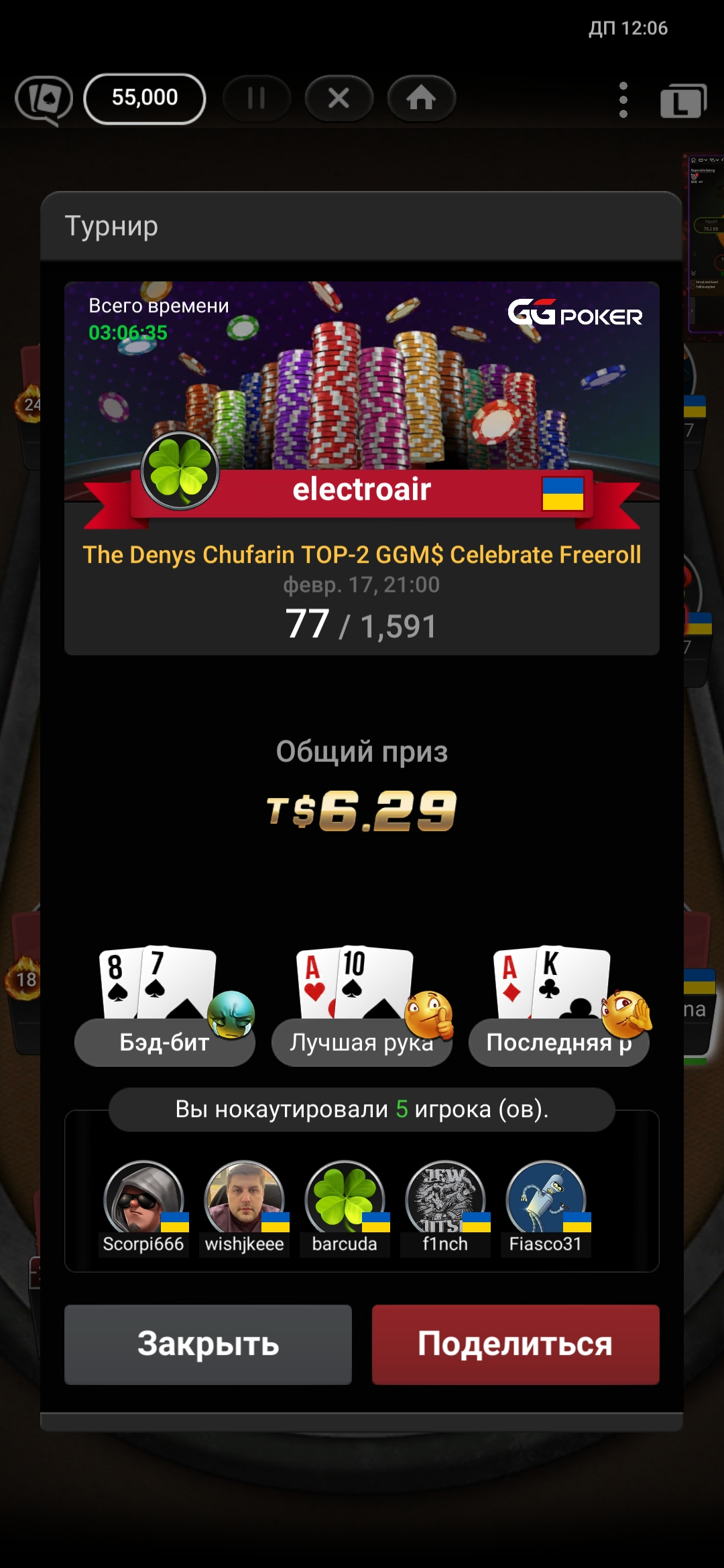Open knocked-out player f1nch profile
The image size is (724, 1568).
pos(445,1199)
